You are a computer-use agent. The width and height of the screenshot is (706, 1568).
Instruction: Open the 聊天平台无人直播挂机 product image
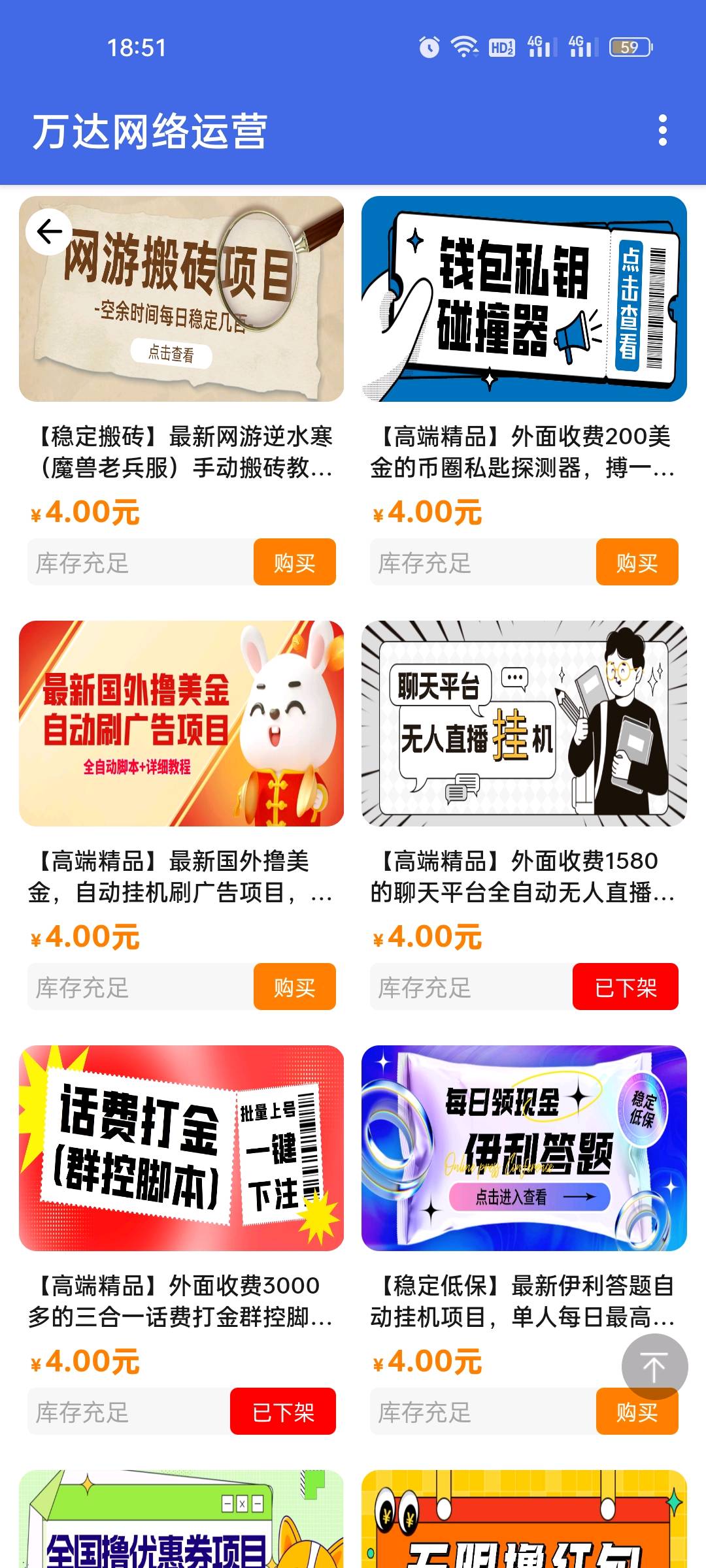[524, 724]
